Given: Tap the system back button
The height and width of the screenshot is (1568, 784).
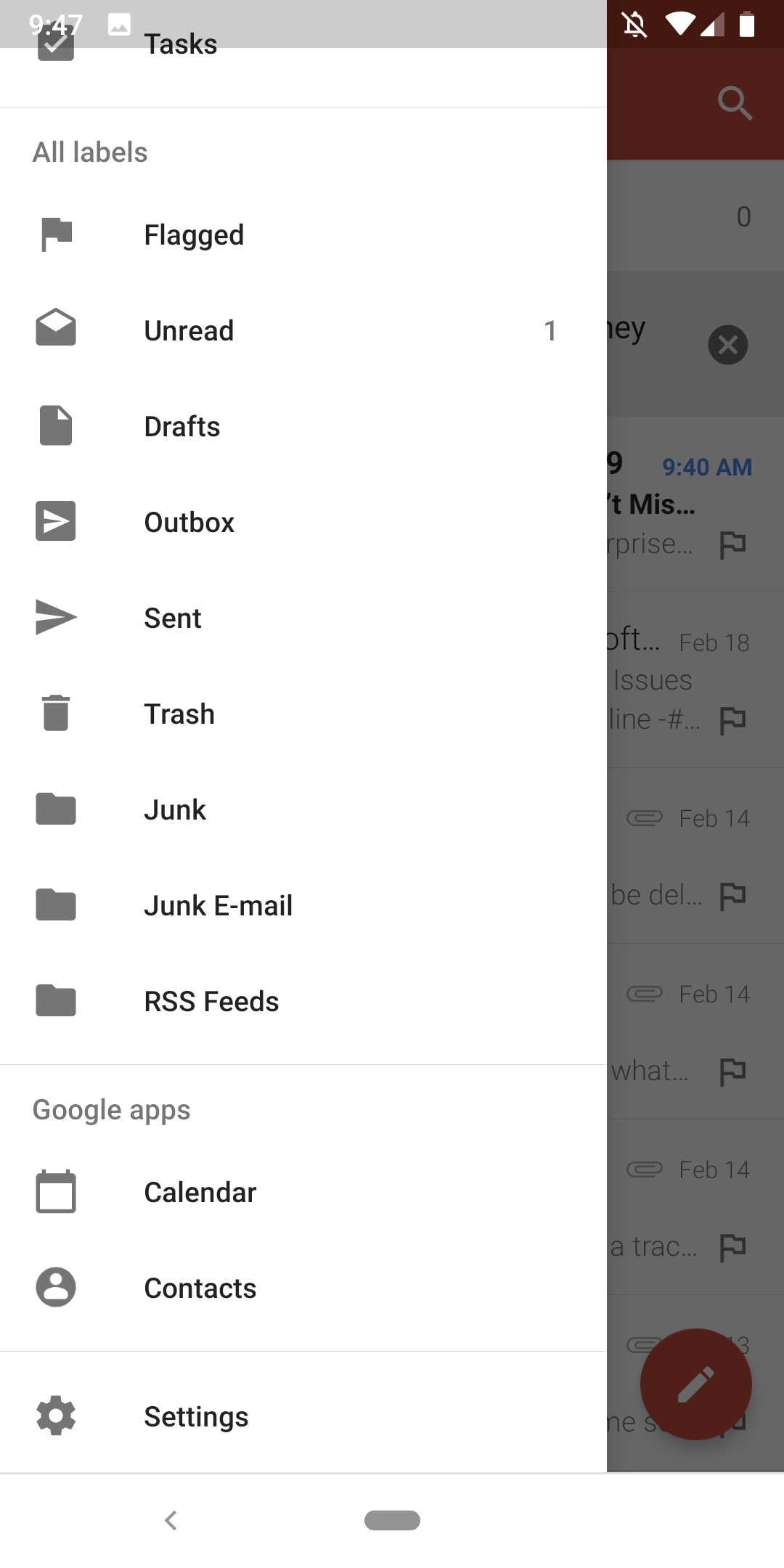Looking at the screenshot, I should coord(171,1520).
